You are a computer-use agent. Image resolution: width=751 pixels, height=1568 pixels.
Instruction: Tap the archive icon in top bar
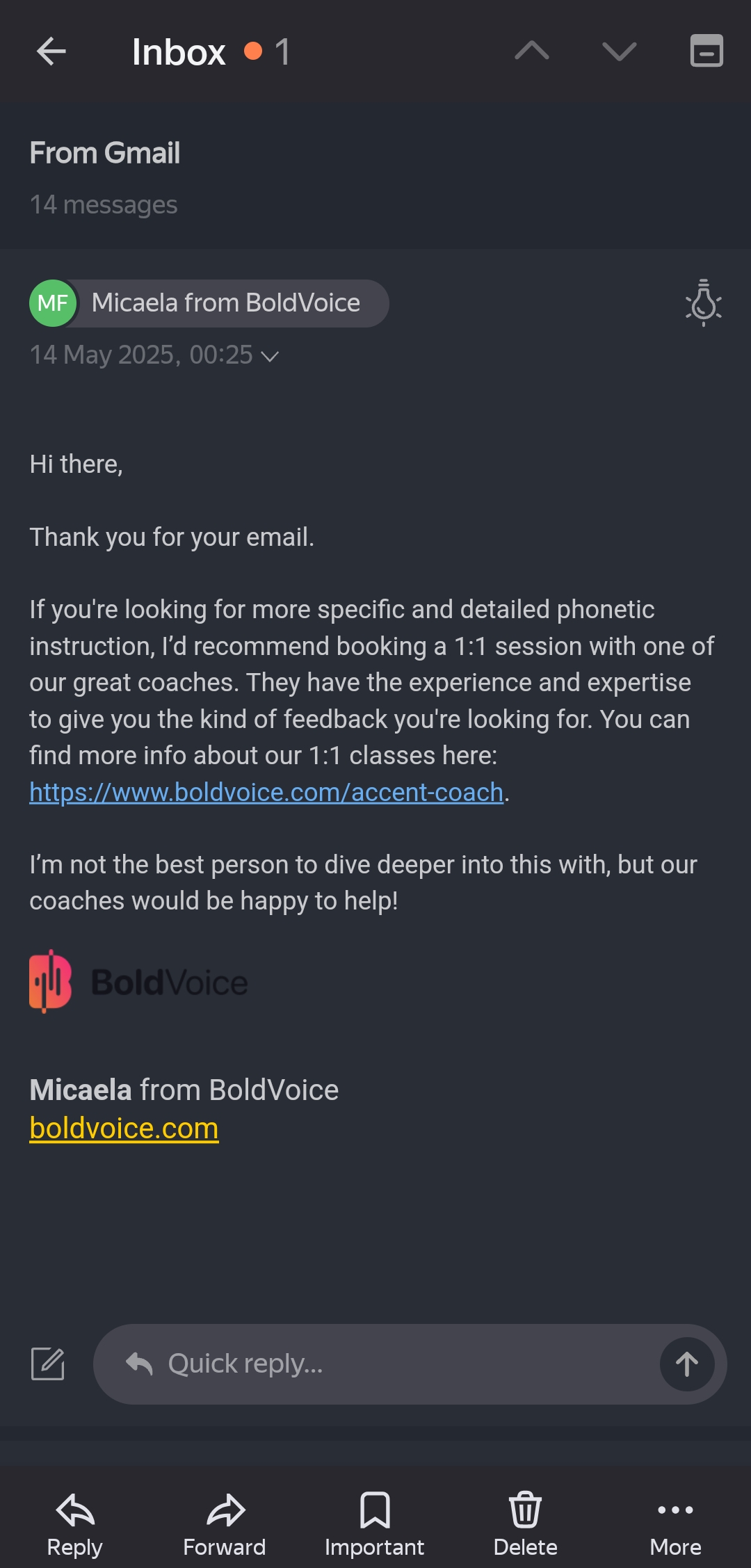pyautogui.click(x=706, y=51)
